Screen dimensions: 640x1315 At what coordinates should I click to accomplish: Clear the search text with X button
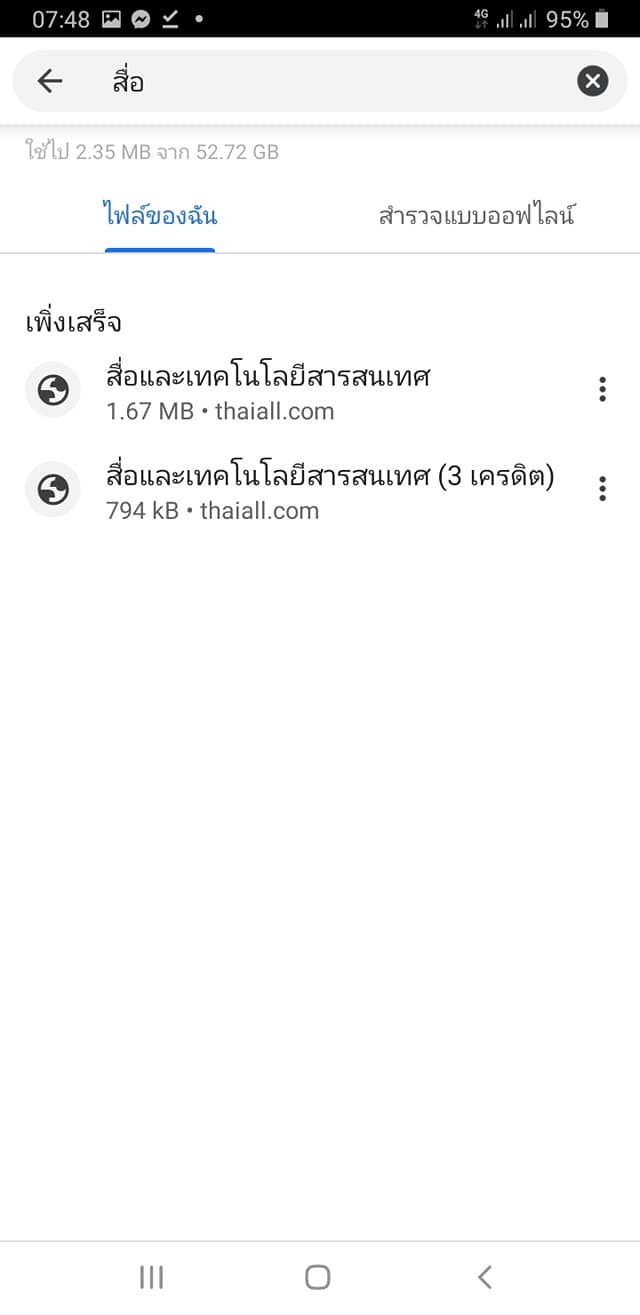[x=592, y=82]
